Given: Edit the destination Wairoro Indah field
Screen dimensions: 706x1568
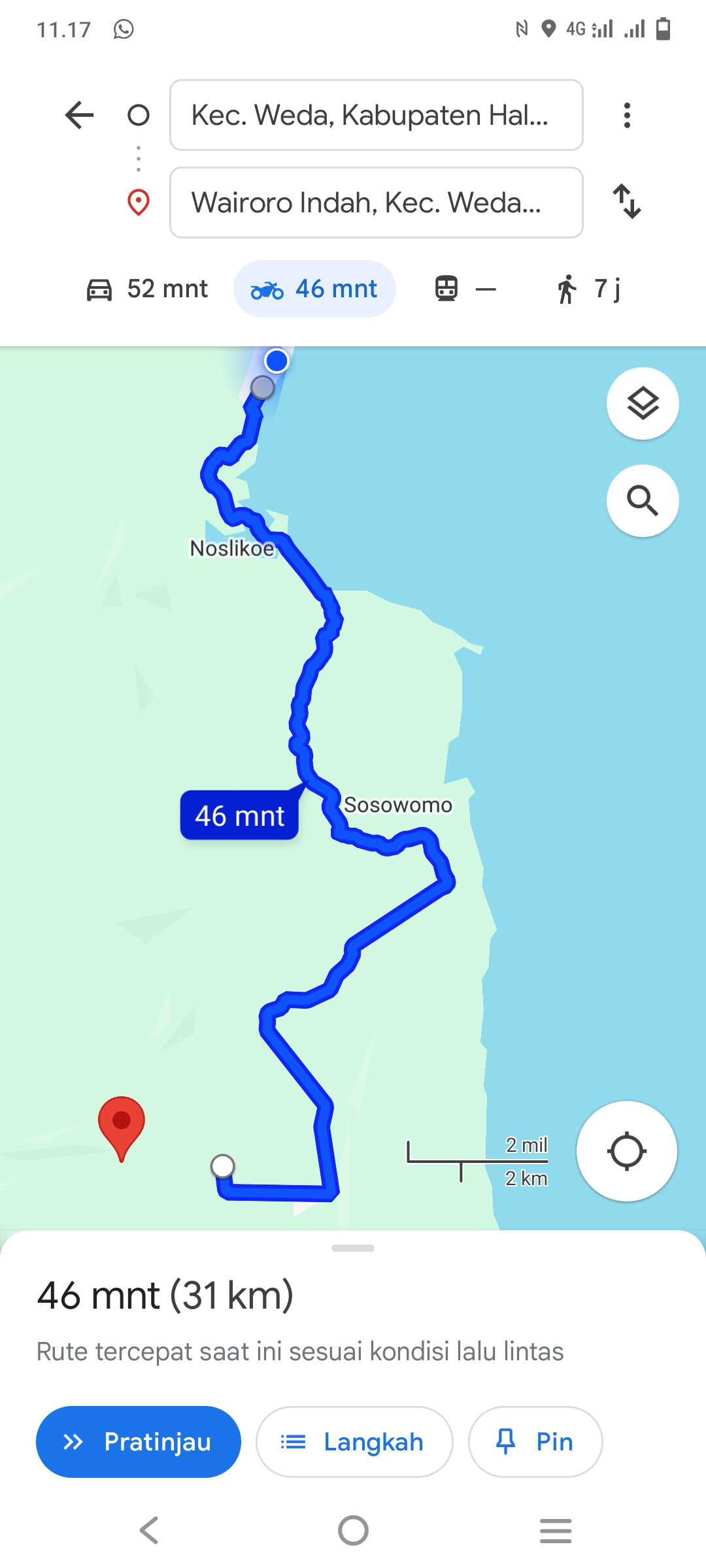Looking at the screenshot, I should 376,203.
